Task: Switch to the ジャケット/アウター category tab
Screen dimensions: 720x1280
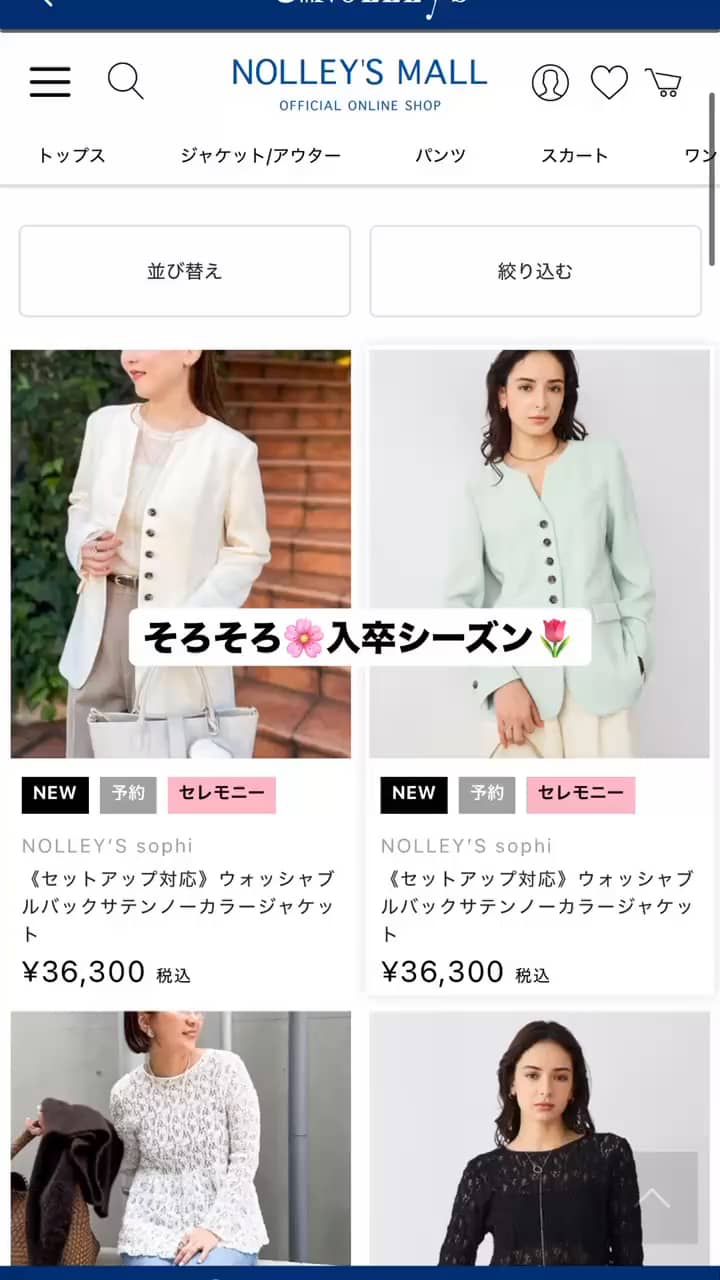Action: click(260, 156)
